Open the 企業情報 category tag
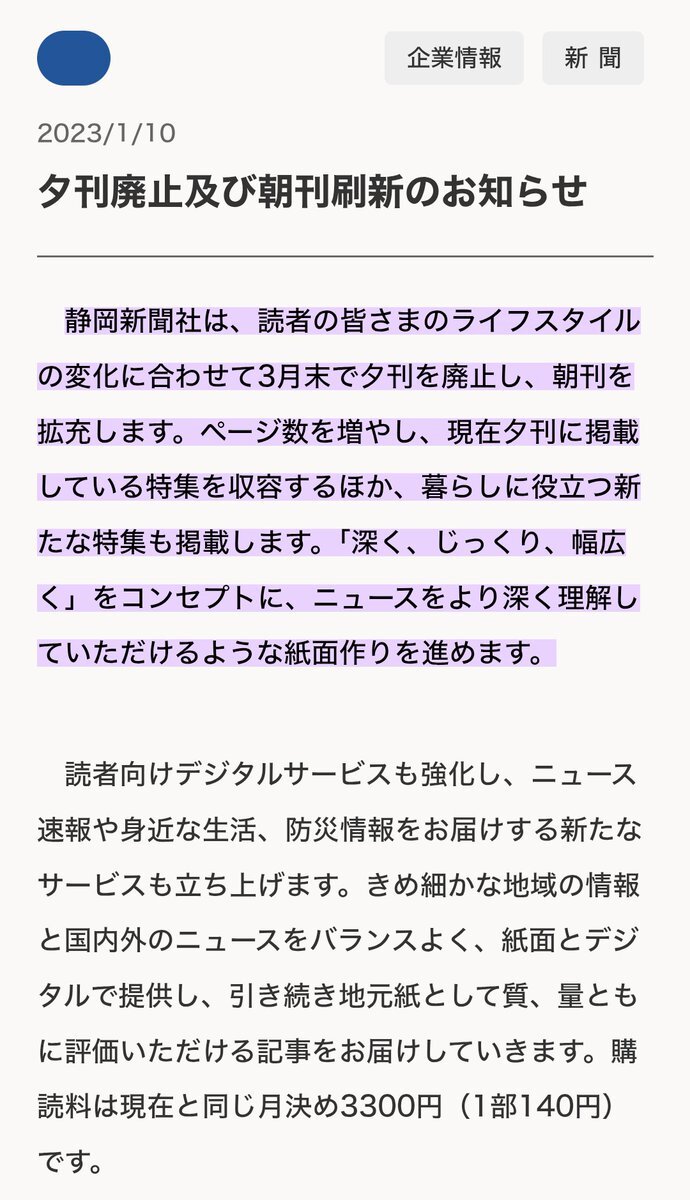Image resolution: width=690 pixels, height=1200 pixels. 454,58
